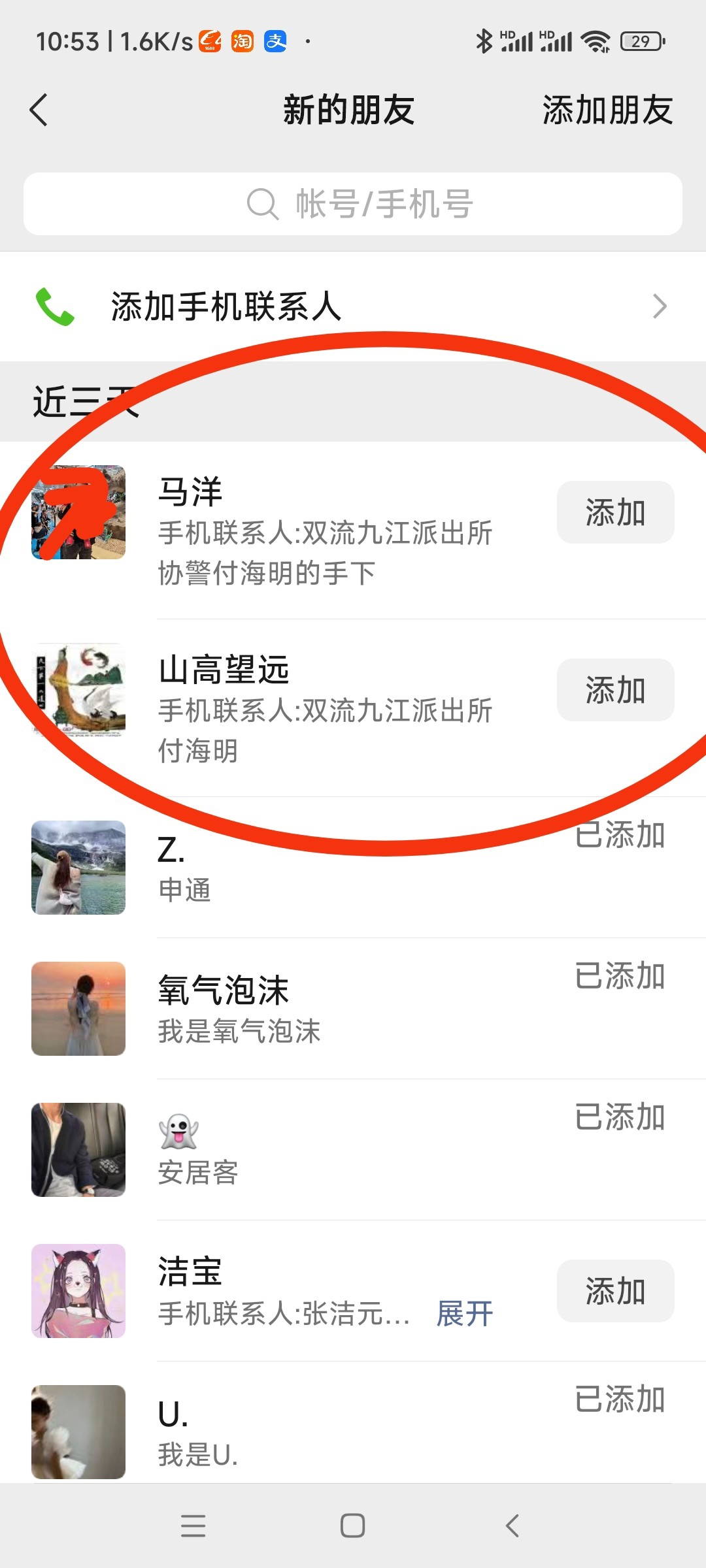View 马洋's profile avatar
This screenshot has height=1568, width=706.
click(78, 512)
